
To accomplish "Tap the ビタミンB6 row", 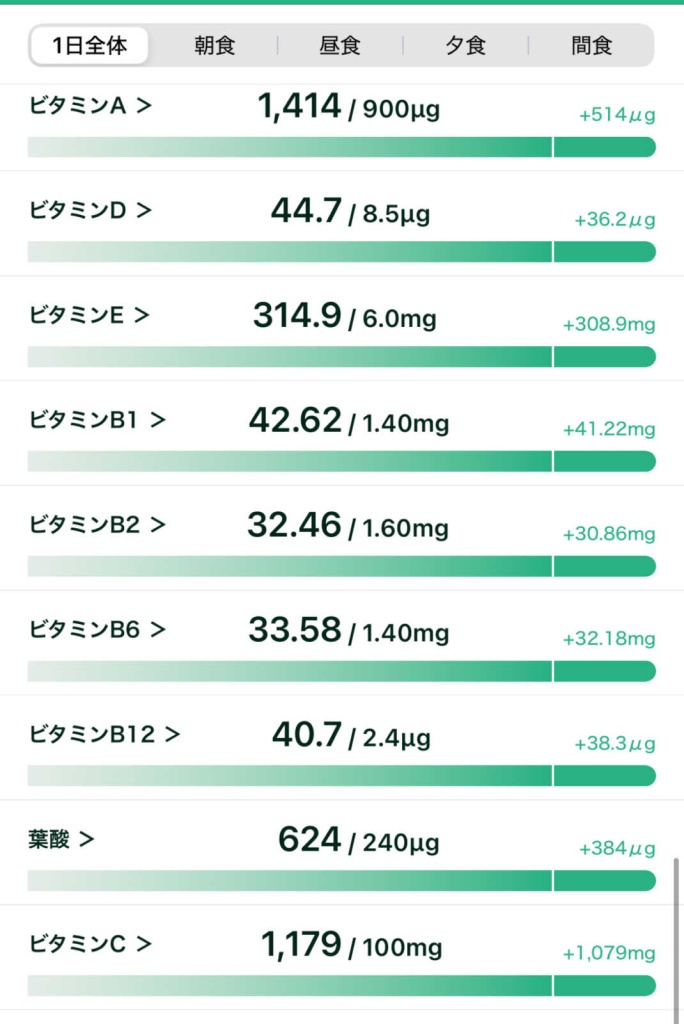I will (97, 630).
